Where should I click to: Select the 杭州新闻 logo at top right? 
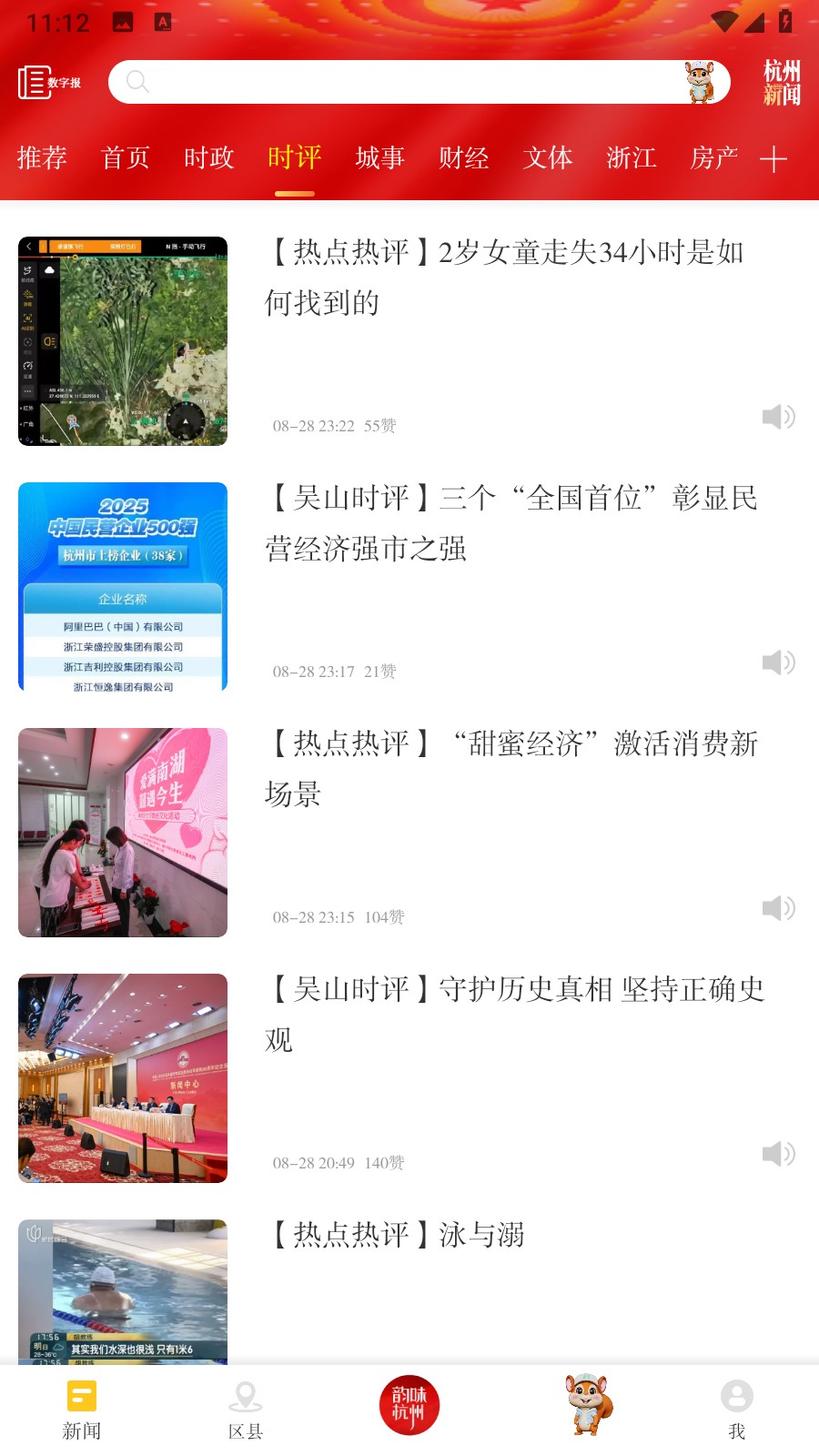click(780, 84)
